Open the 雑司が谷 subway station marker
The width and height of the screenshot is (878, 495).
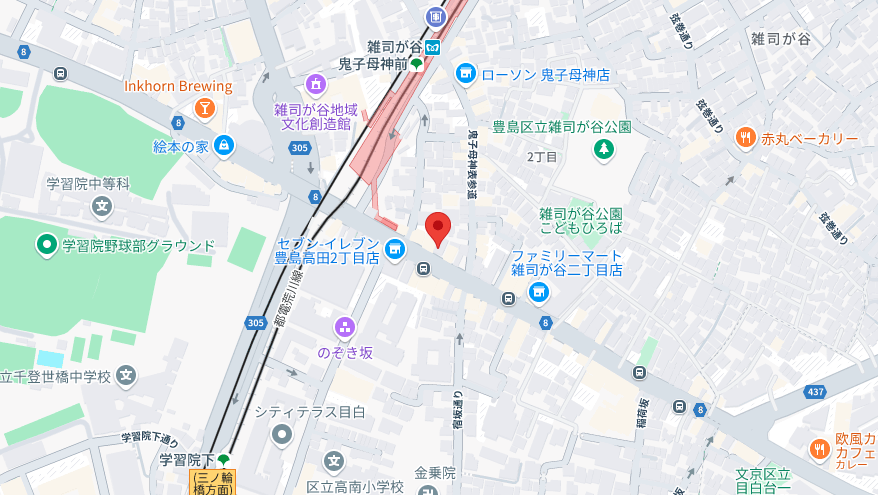pos(433,46)
